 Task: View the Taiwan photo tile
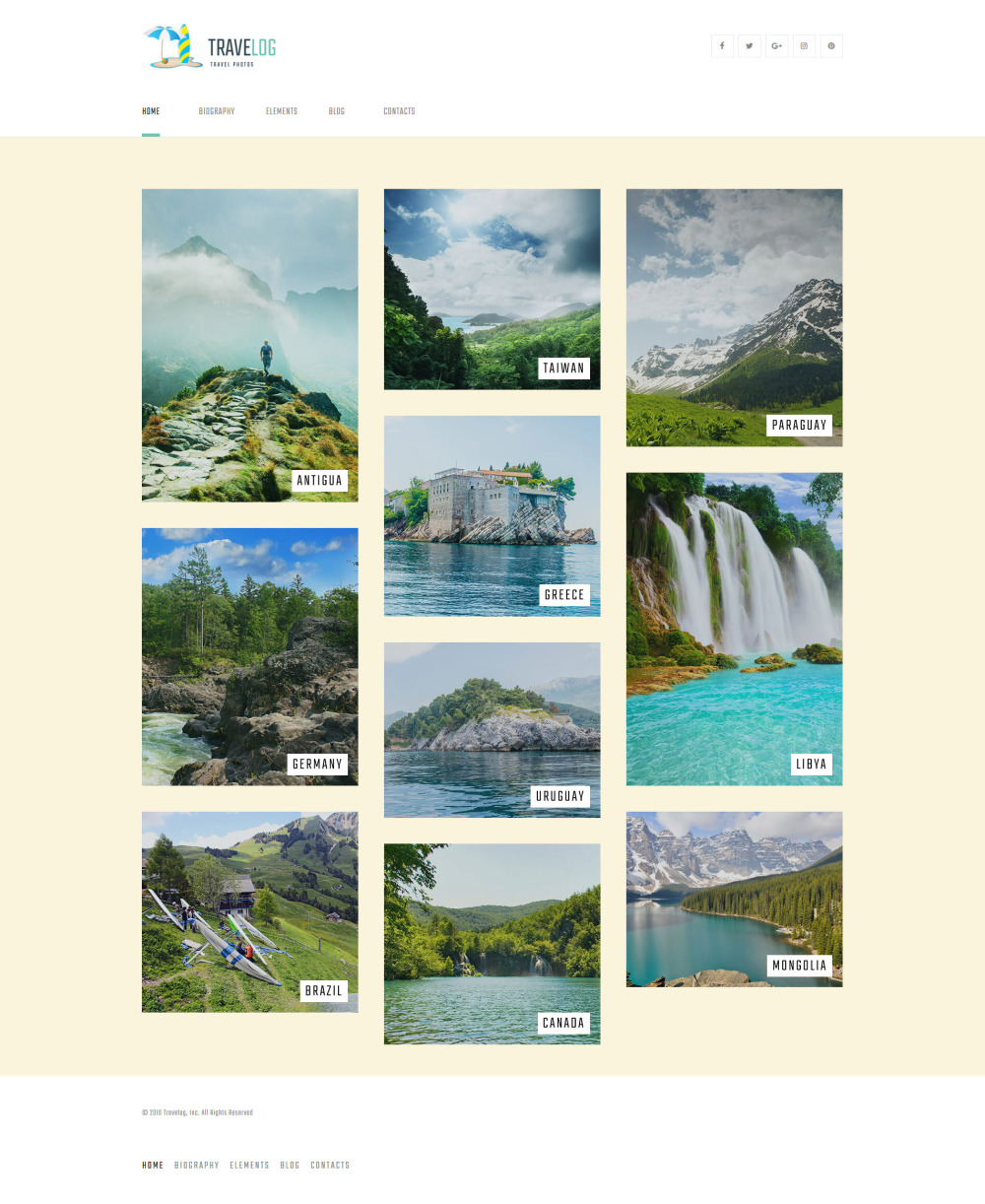(x=492, y=289)
